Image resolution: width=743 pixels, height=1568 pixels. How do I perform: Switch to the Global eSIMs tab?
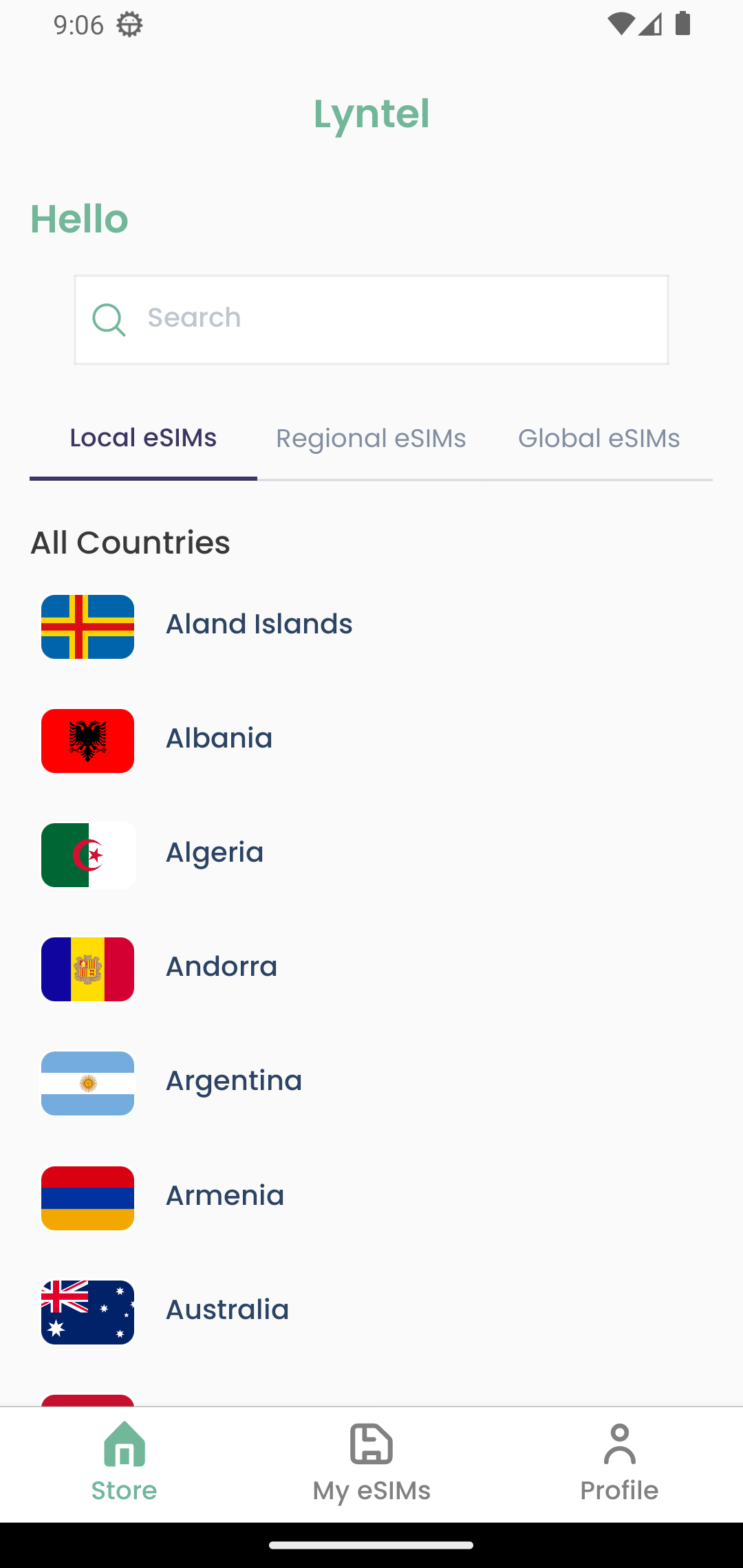pos(599,439)
